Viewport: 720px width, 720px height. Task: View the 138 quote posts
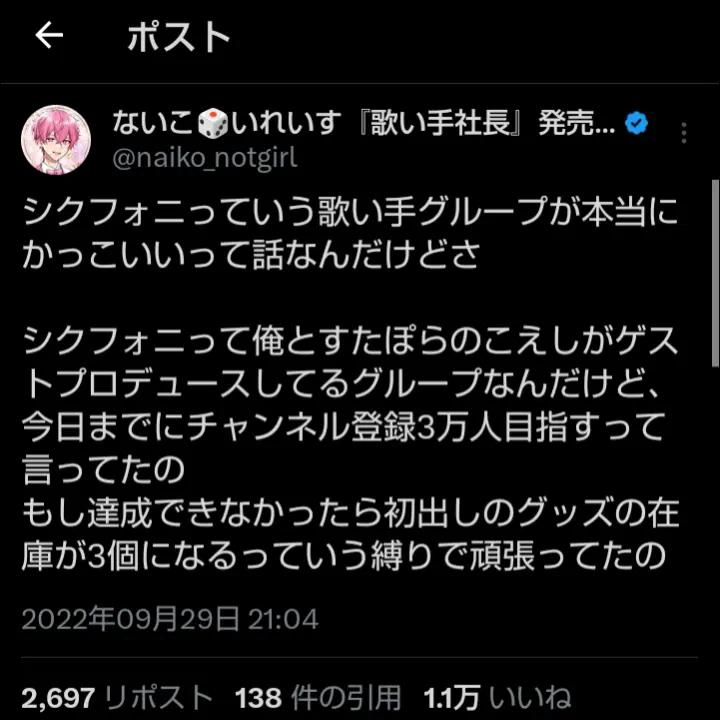click(318, 696)
